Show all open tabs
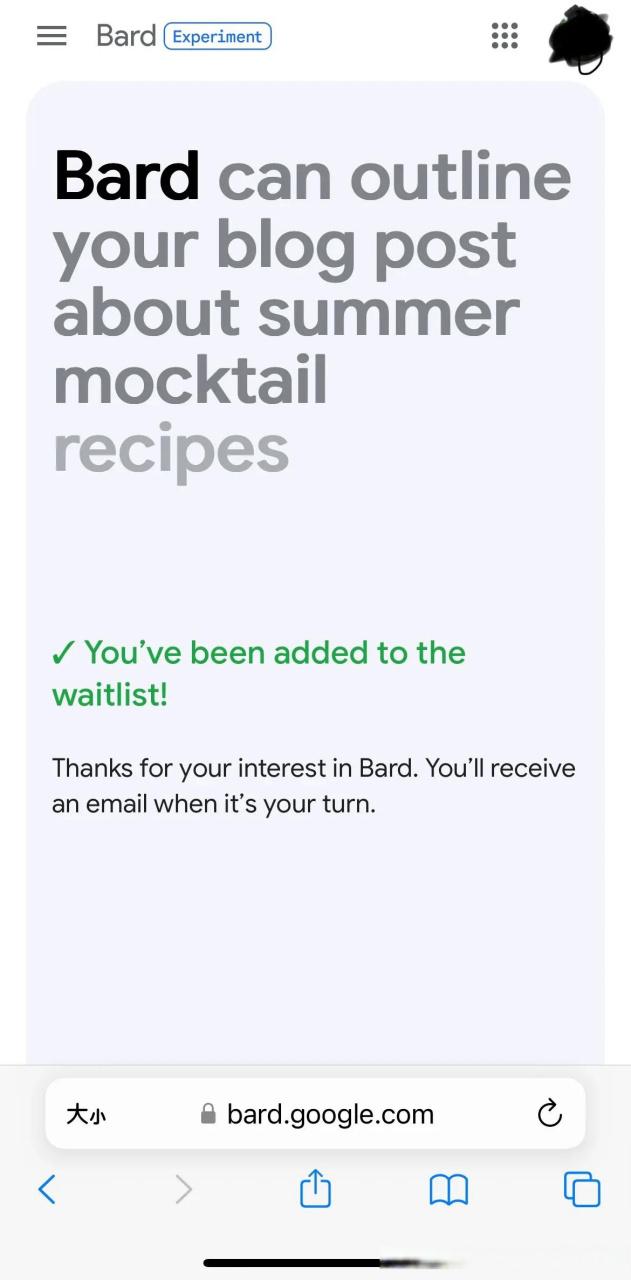This screenshot has width=631, height=1280. [582, 1189]
